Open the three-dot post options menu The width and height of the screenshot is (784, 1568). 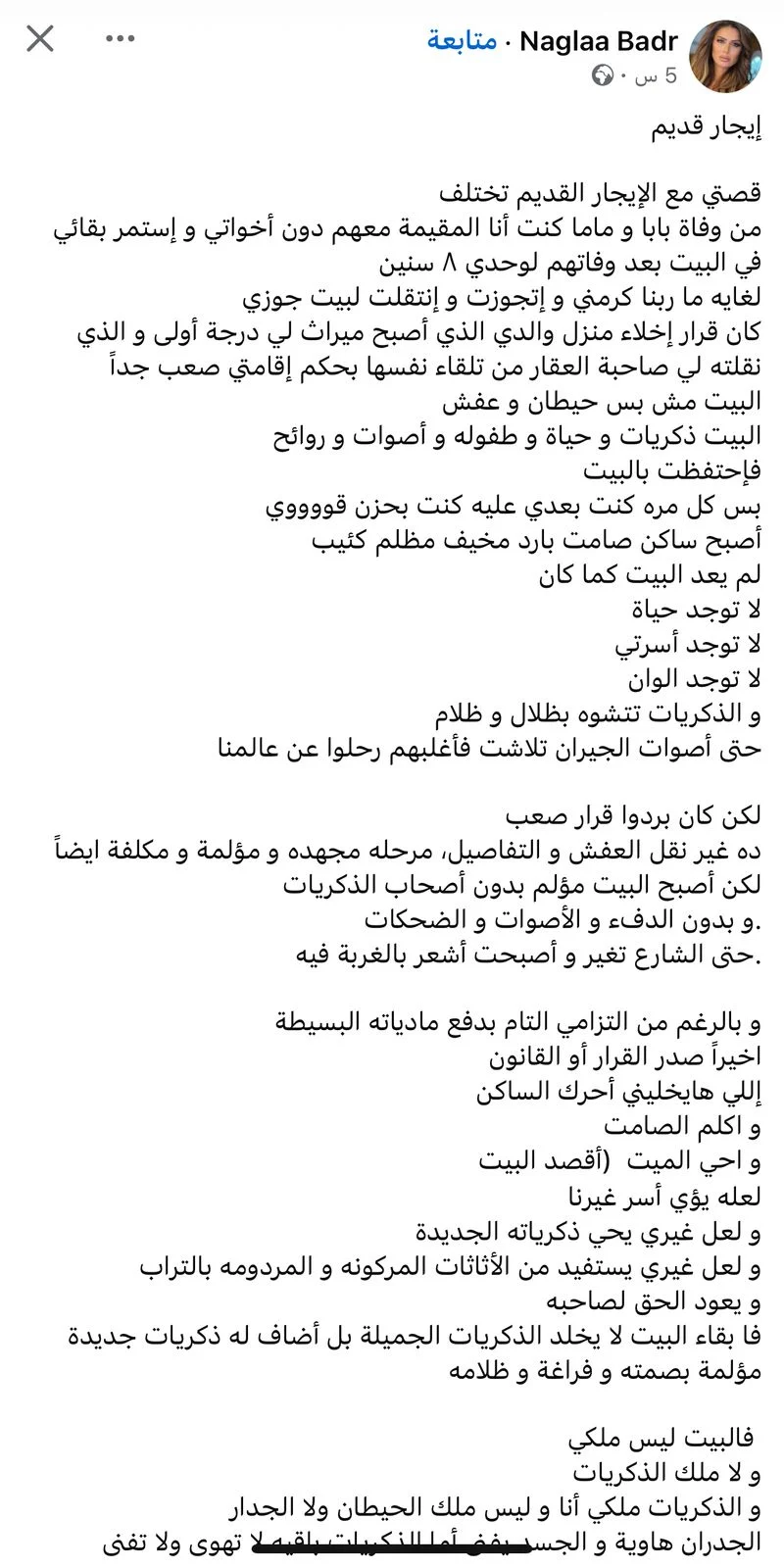(x=120, y=39)
